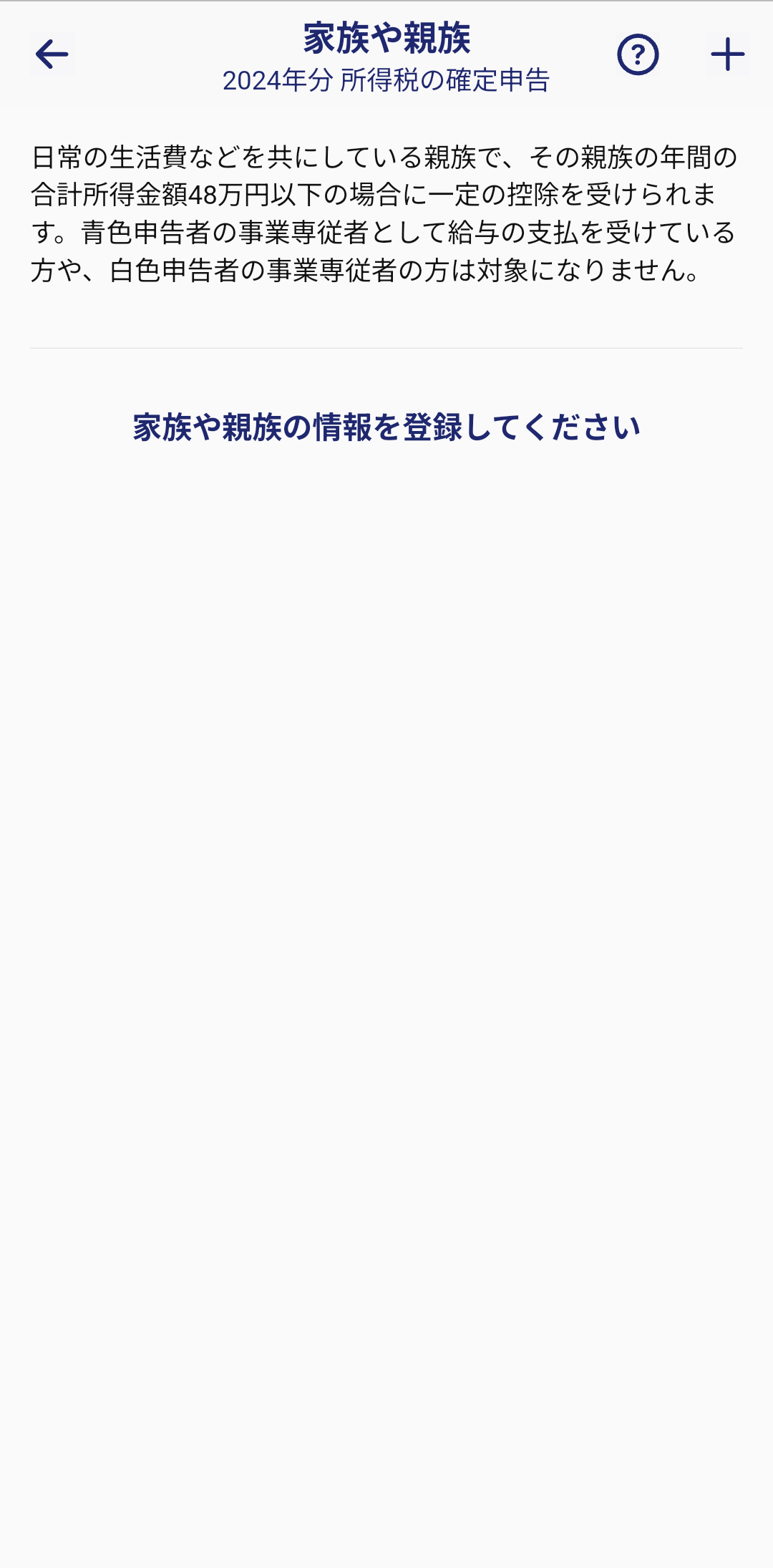
Task: Open the help question mark icon
Action: tap(638, 54)
